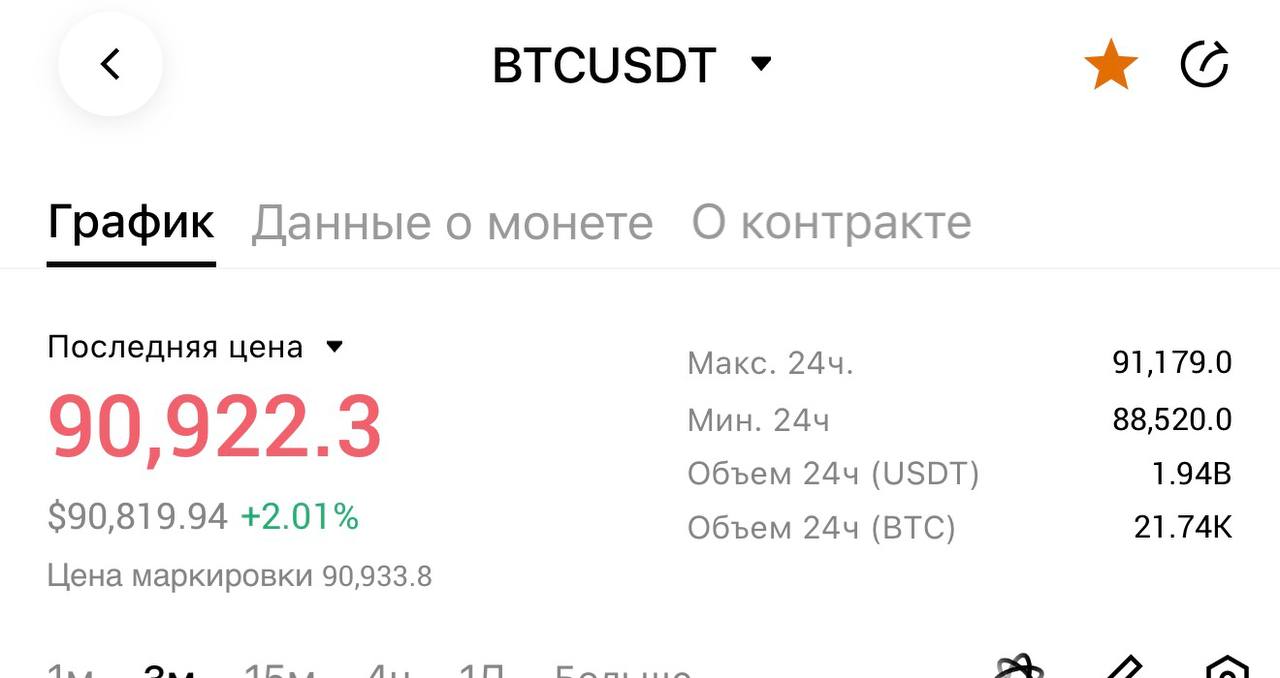Screen dimensions: 1280x678
Task: Expand the Последняя цена price type dropdown
Action: tap(195, 347)
